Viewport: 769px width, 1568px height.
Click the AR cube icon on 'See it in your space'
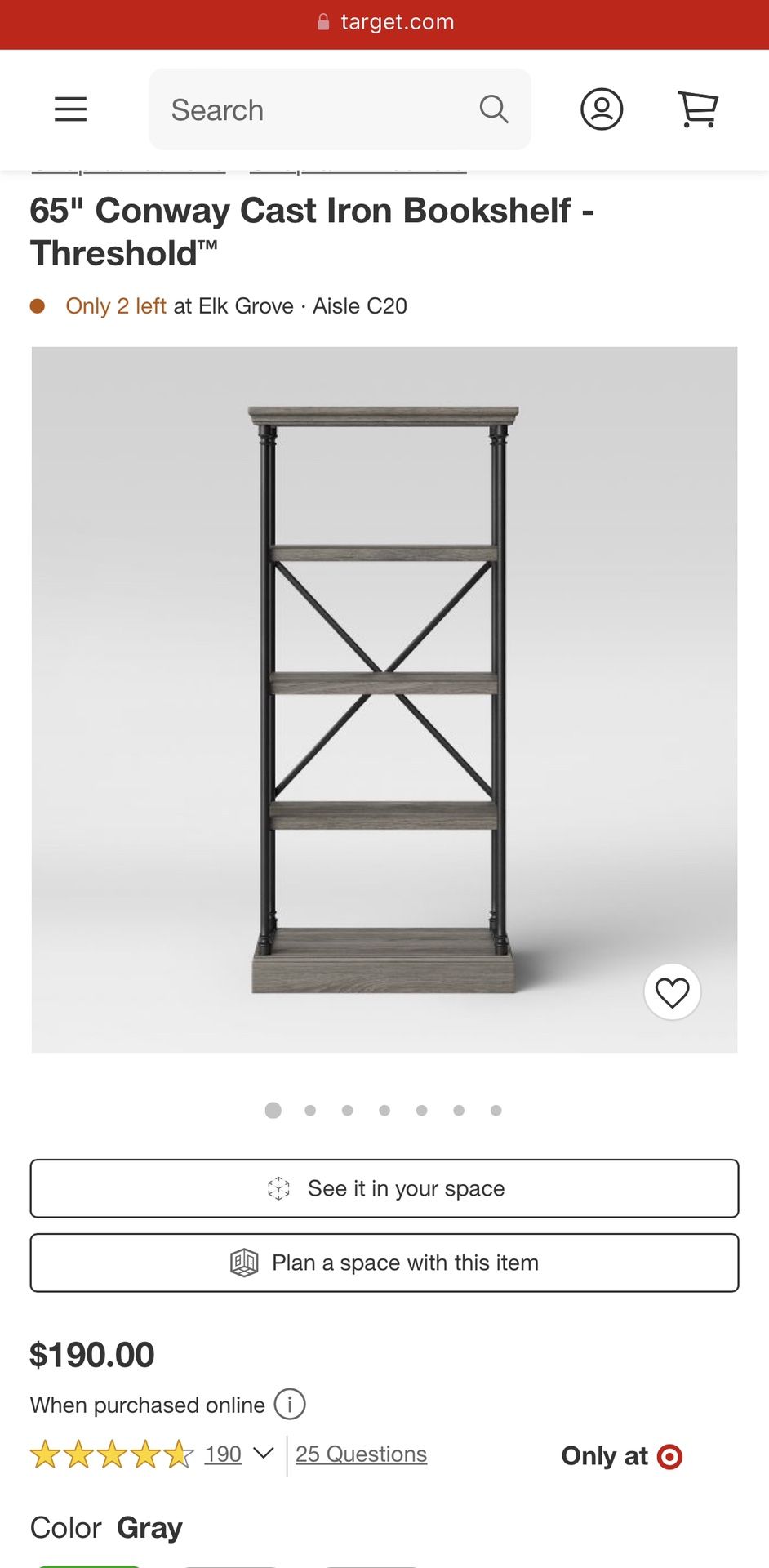pos(278,1188)
